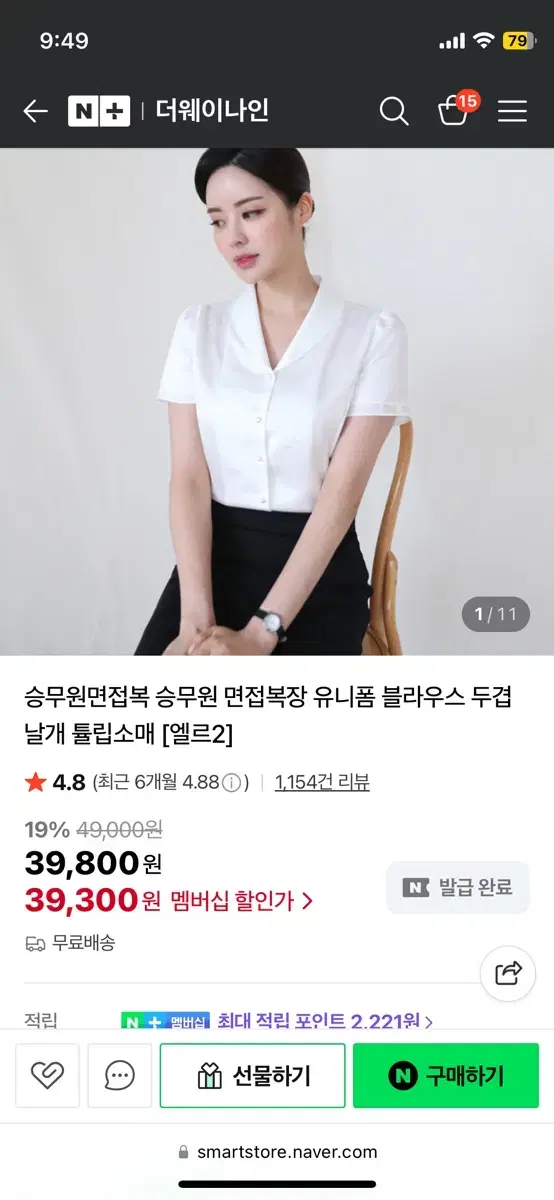Open the shopping basket with 15 items
This screenshot has width=554, height=1200.
coord(455,109)
